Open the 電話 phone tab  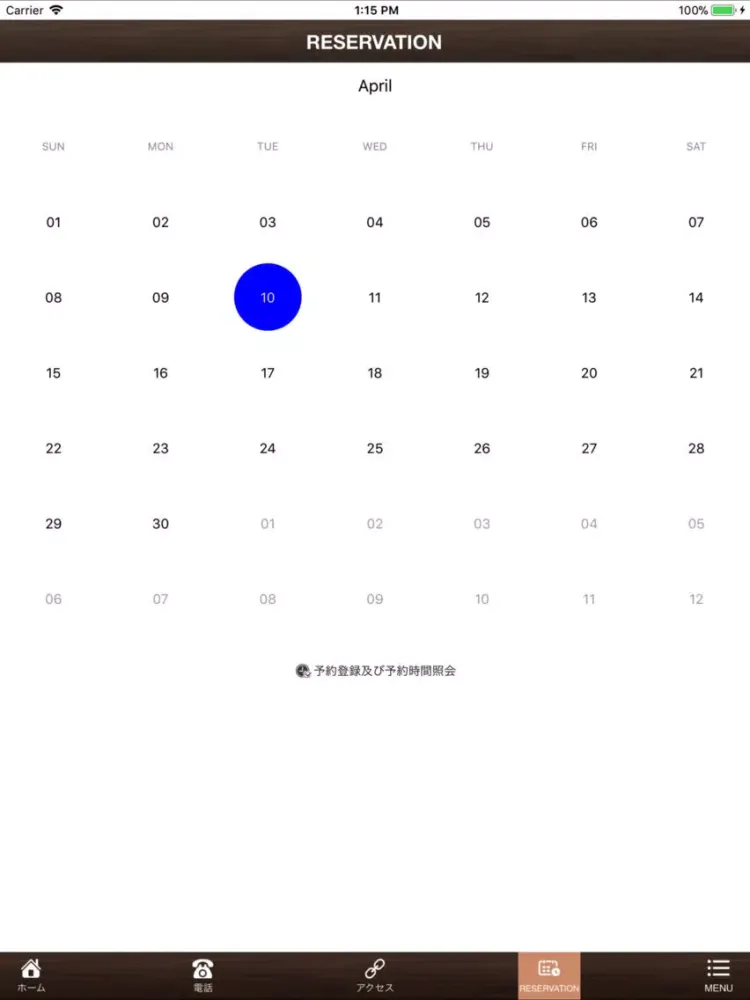(203, 975)
